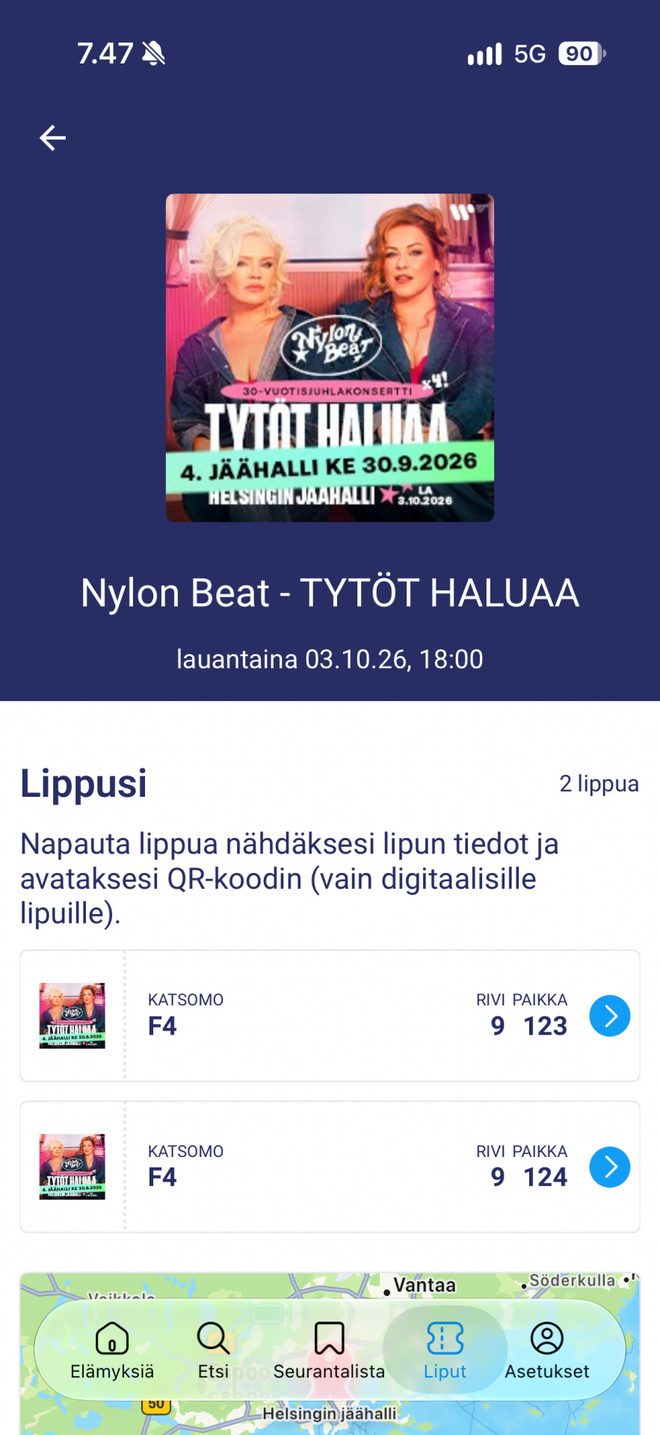The height and width of the screenshot is (1435, 660).
Task: Switch to the Seurantalista tab
Action: 329,1351
